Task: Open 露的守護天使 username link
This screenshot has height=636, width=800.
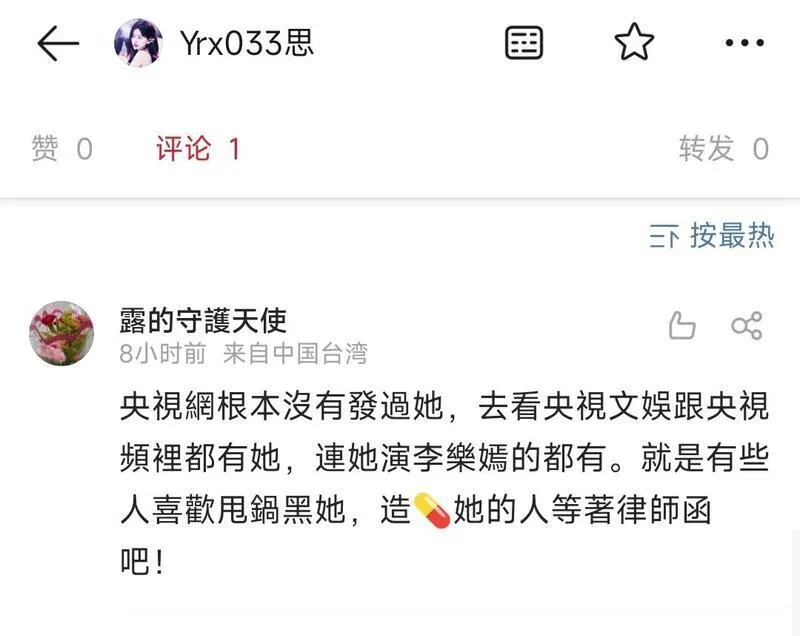Action: pyautogui.click(x=203, y=320)
